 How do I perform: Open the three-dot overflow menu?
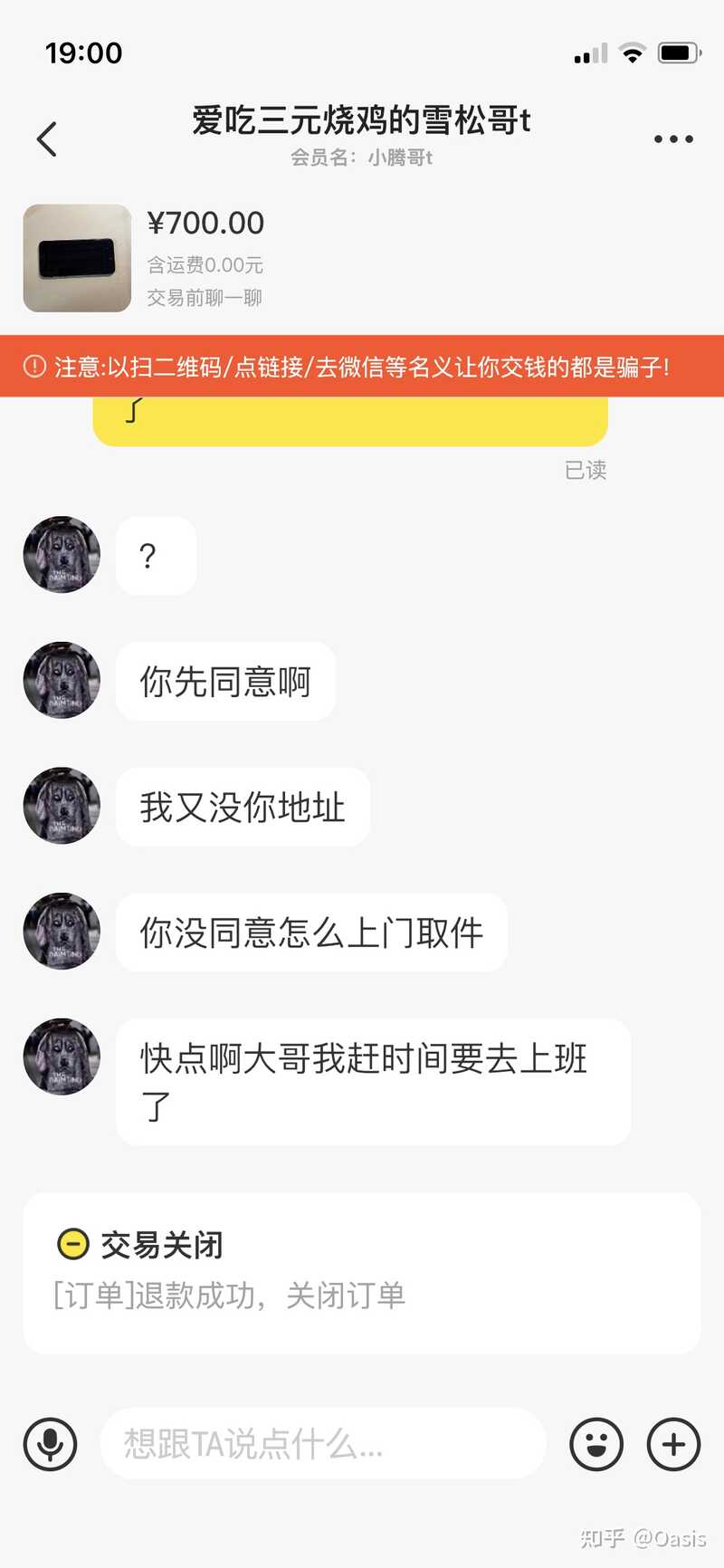pyautogui.click(x=673, y=139)
